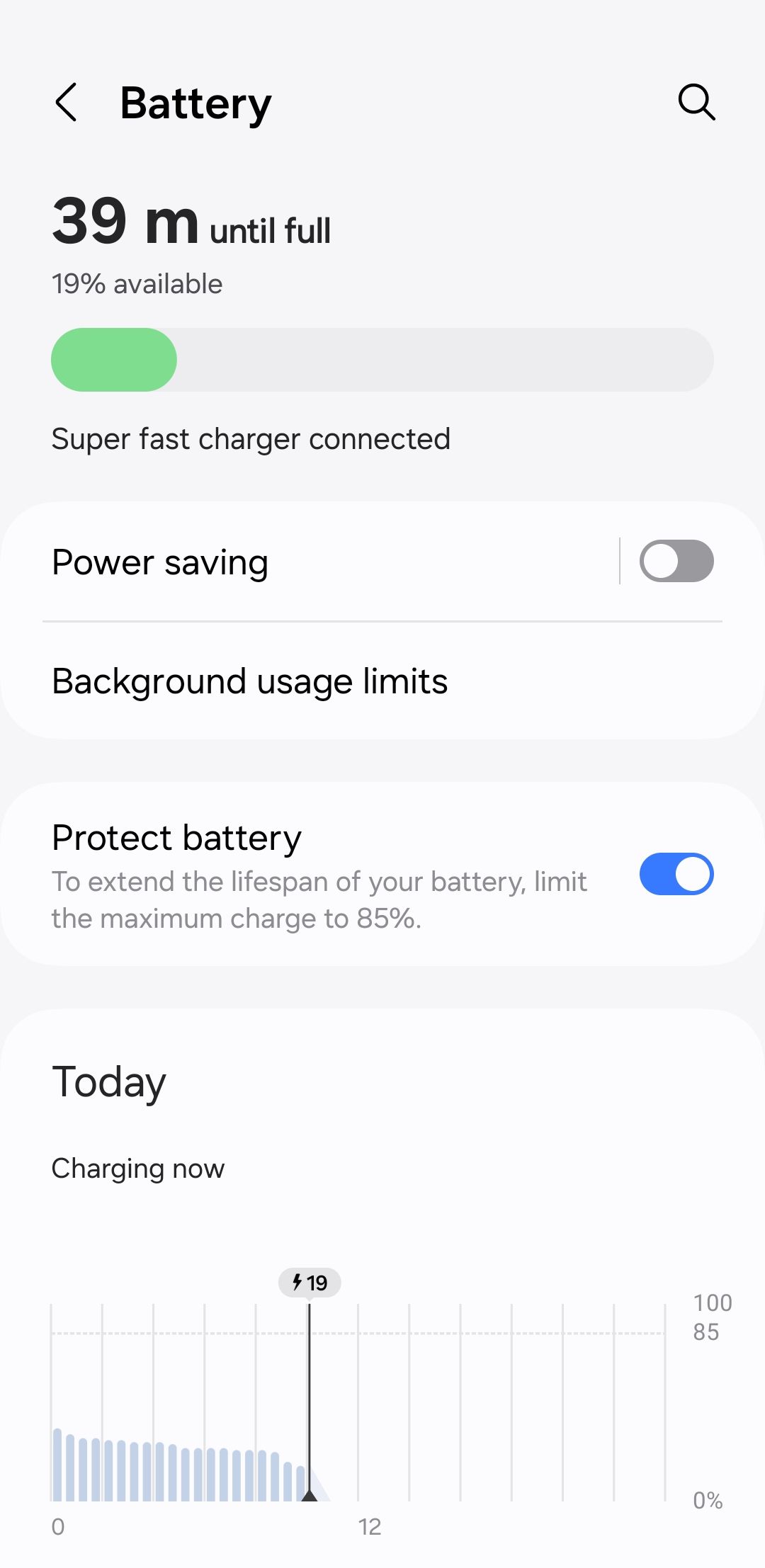Select the Today heading
765x1568 pixels.
(x=108, y=1081)
